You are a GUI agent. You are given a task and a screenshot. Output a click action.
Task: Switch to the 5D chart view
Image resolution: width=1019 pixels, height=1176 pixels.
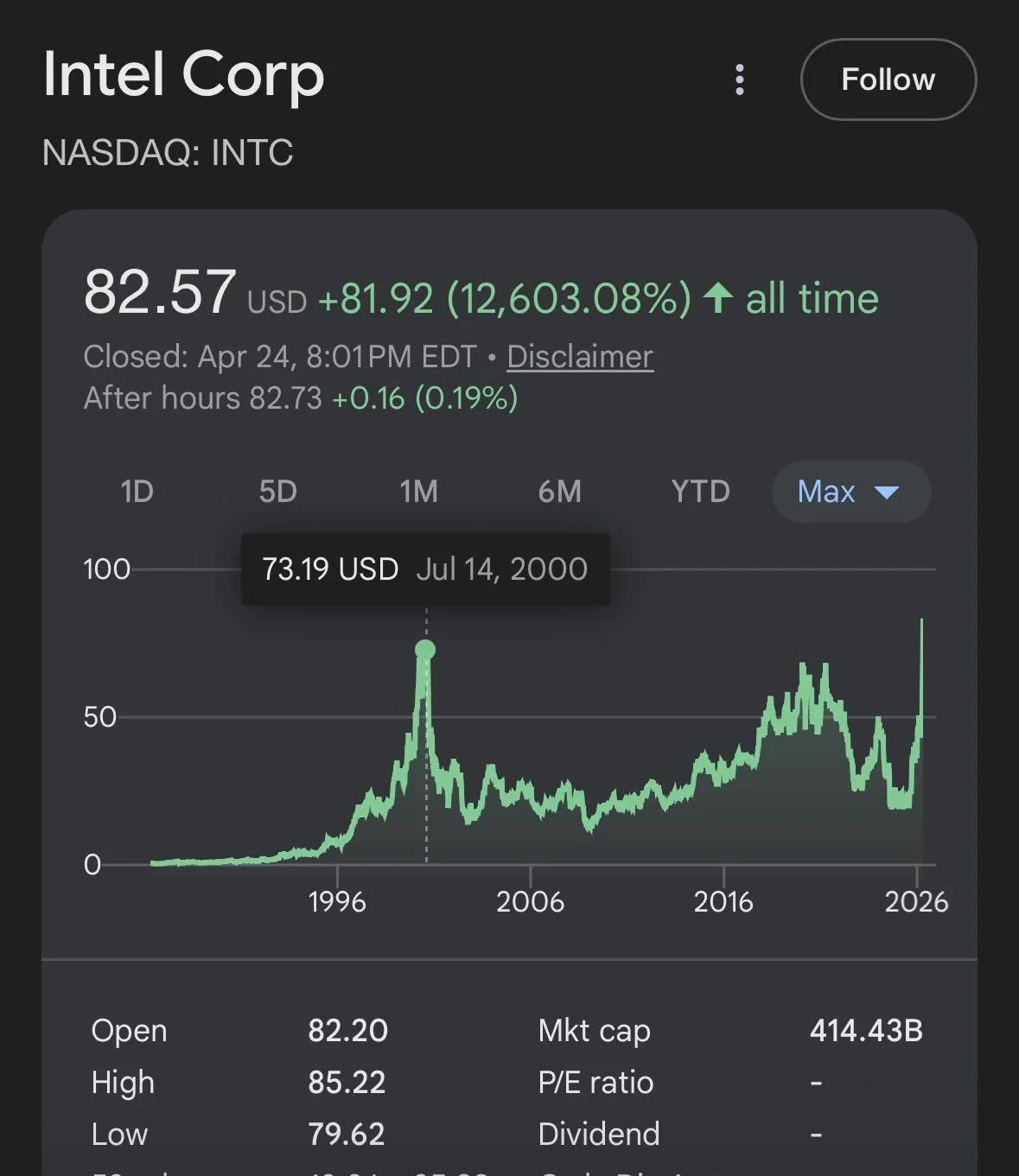[277, 492]
